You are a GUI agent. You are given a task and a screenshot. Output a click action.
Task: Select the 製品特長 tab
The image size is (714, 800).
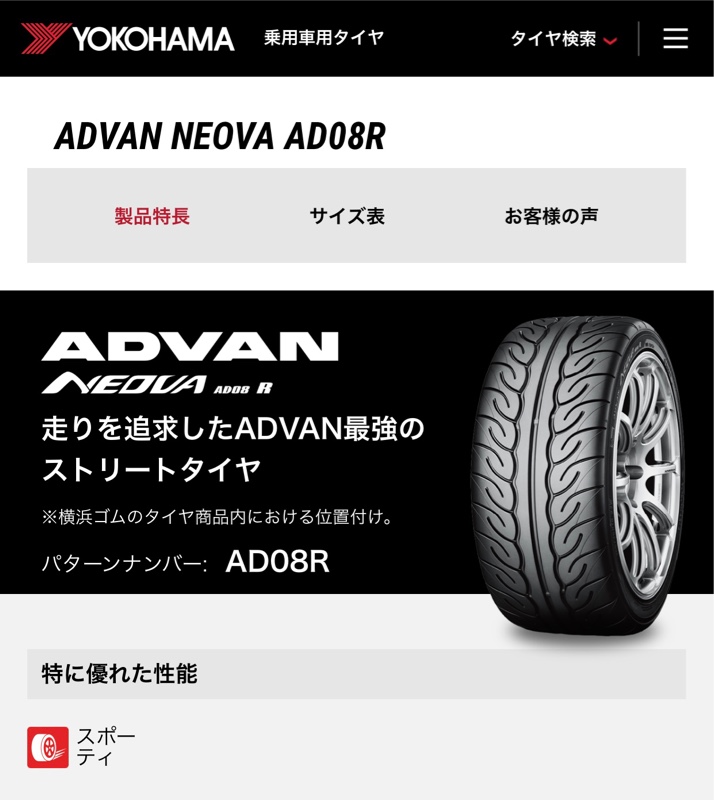152,216
